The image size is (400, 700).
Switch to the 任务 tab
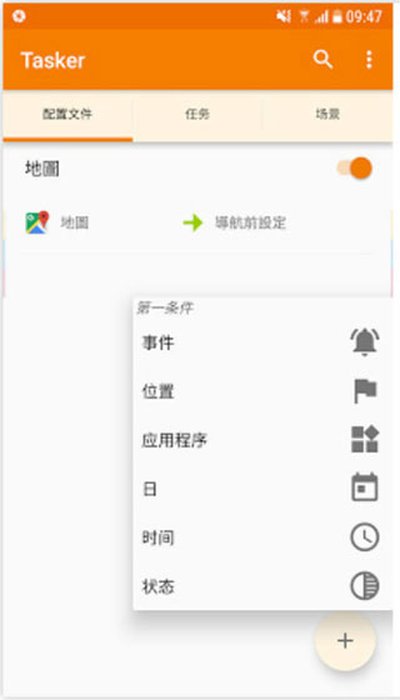tap(197, 115)
